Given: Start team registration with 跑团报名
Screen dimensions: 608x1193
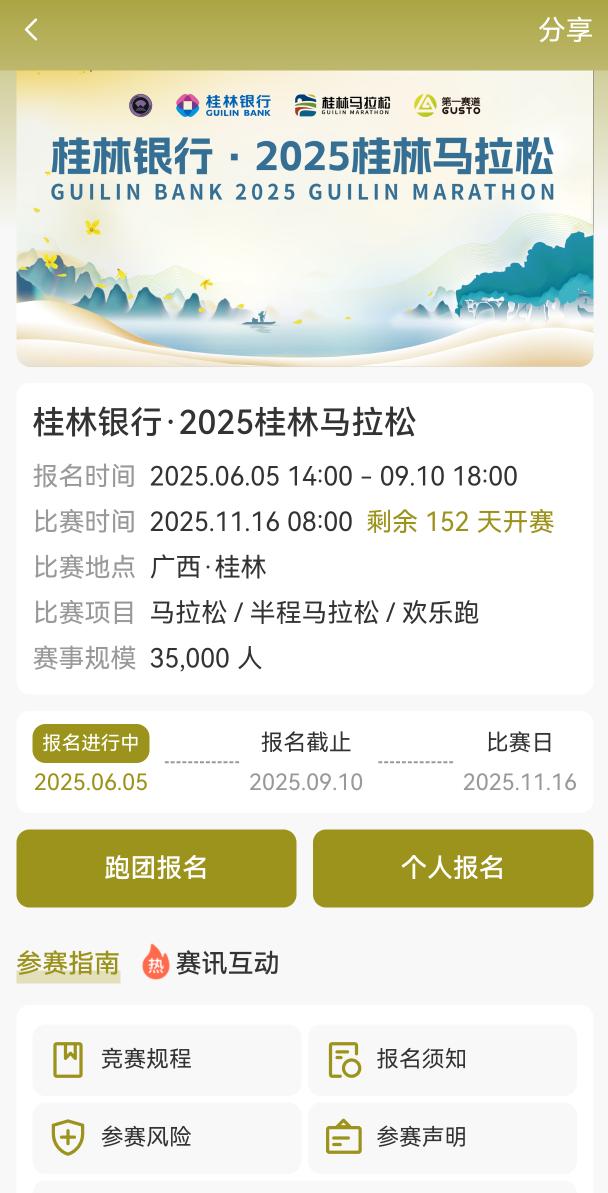Looking at the screenshot, I should 156,868.
